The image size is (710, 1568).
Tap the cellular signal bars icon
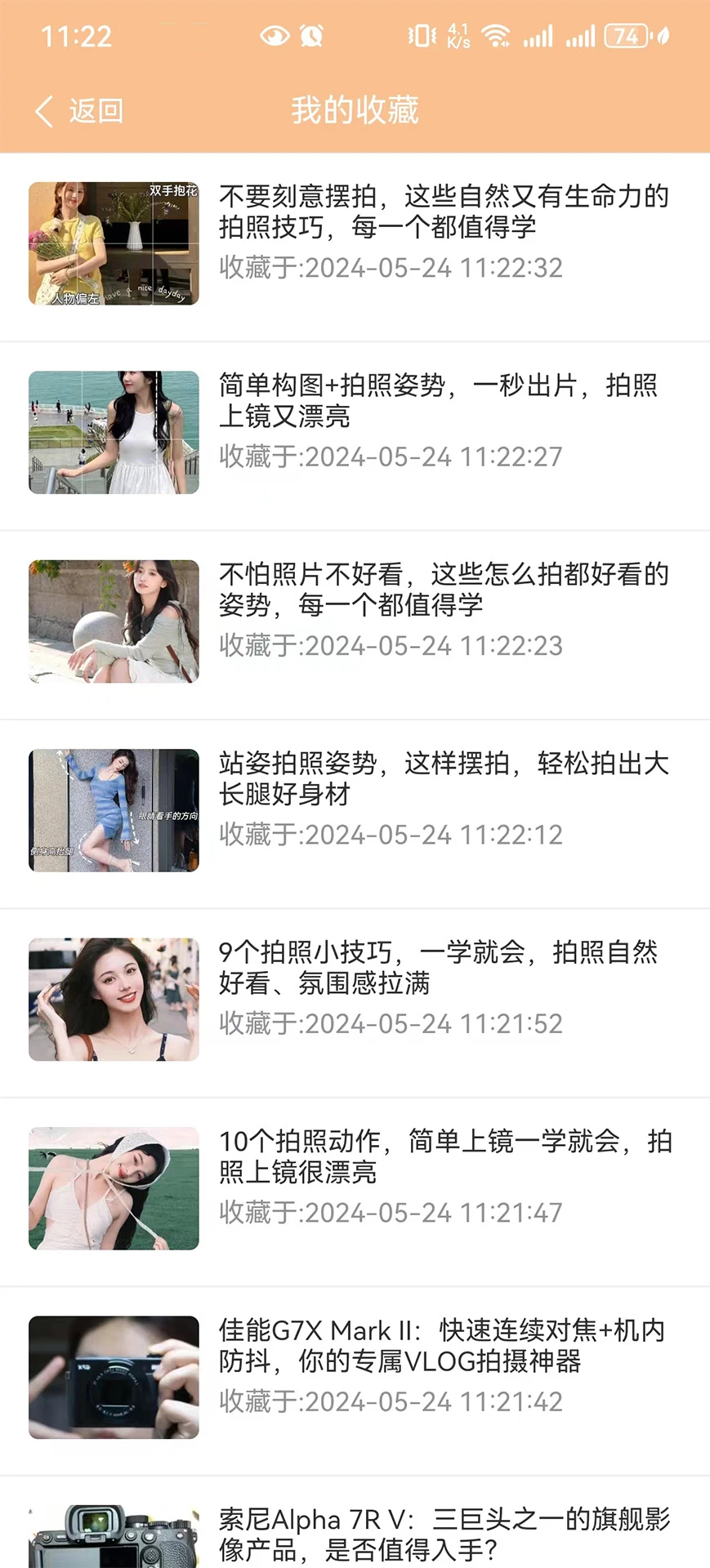pyautogui.click(x=538, y=36)
